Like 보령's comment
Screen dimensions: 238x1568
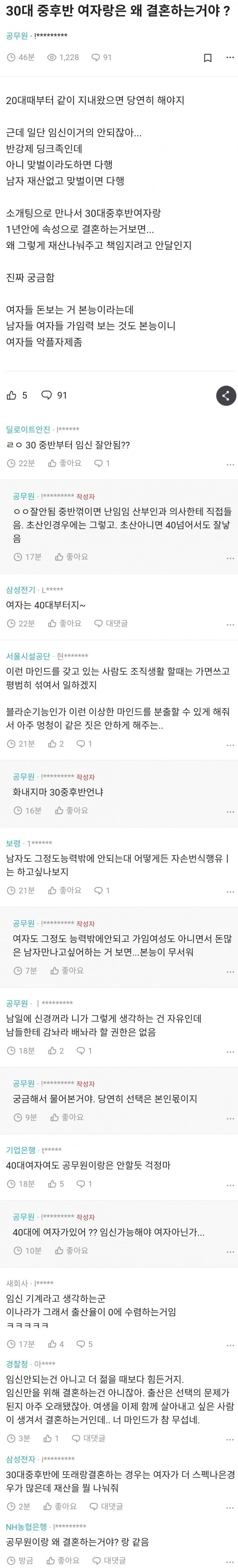tap(65, 890)
